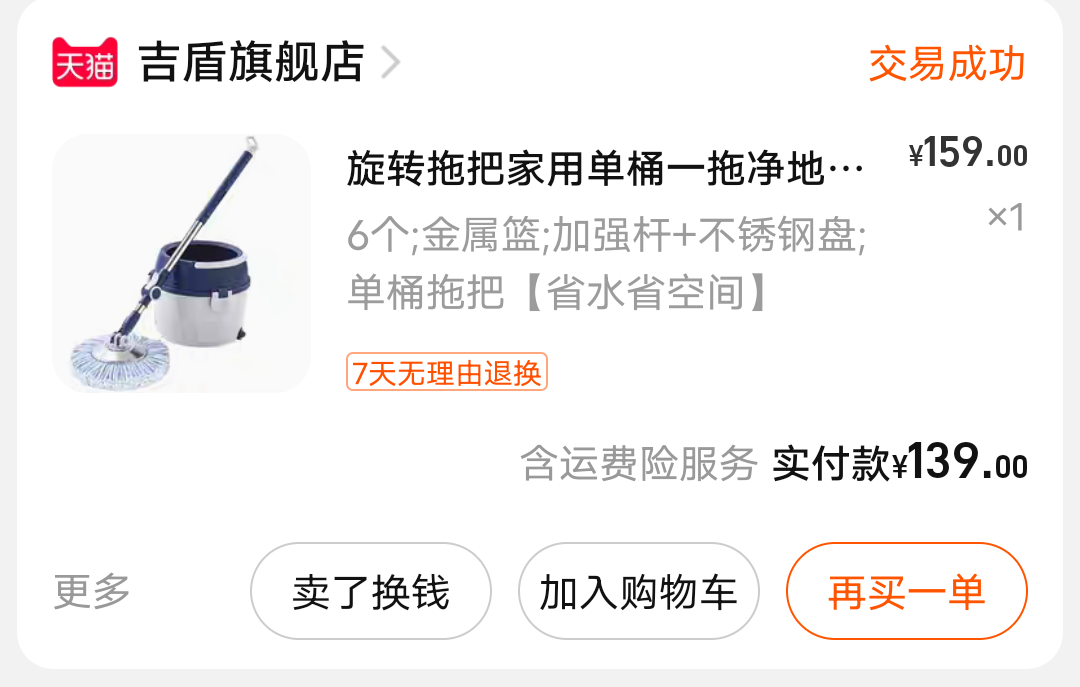The width and height of the screenshot is (1080, 687).
Task: Reorder with 再买一单 button
Action: [906, 591]
